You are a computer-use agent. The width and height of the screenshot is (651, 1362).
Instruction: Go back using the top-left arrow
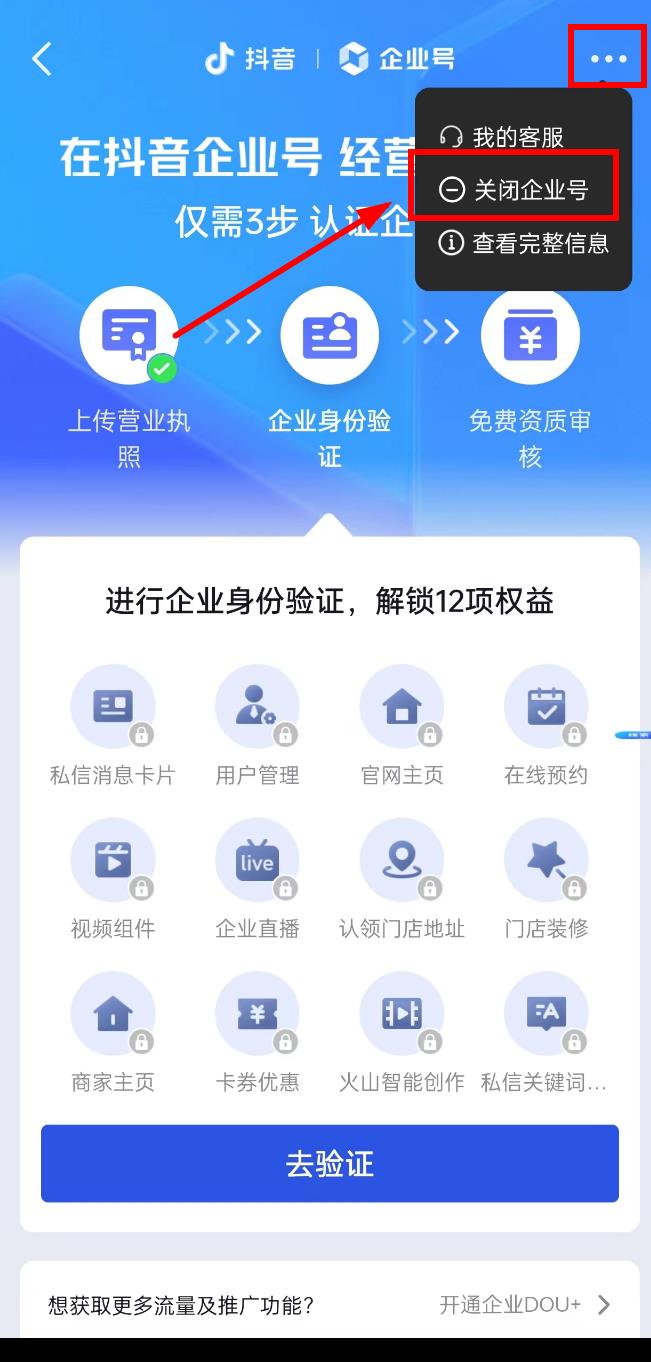41,59
